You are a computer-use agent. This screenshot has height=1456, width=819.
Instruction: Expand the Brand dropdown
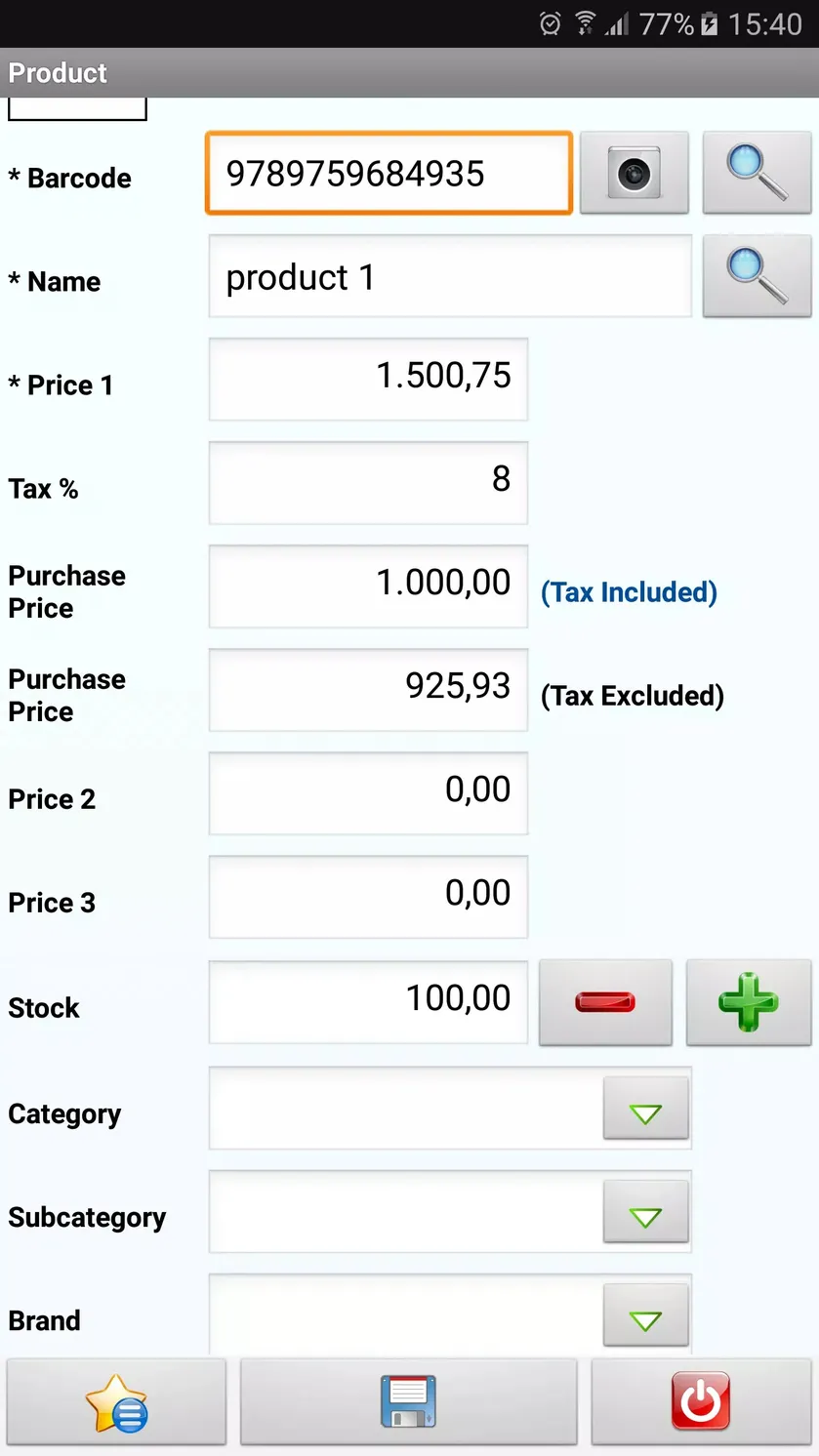point(645,1315)
